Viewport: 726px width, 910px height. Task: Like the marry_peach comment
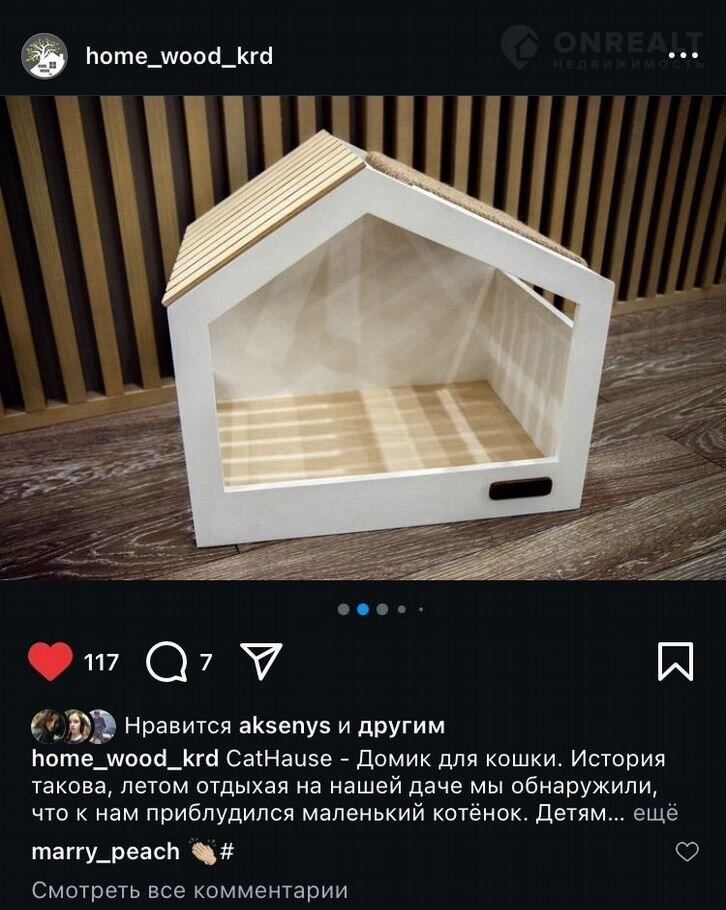coord(687,852)
